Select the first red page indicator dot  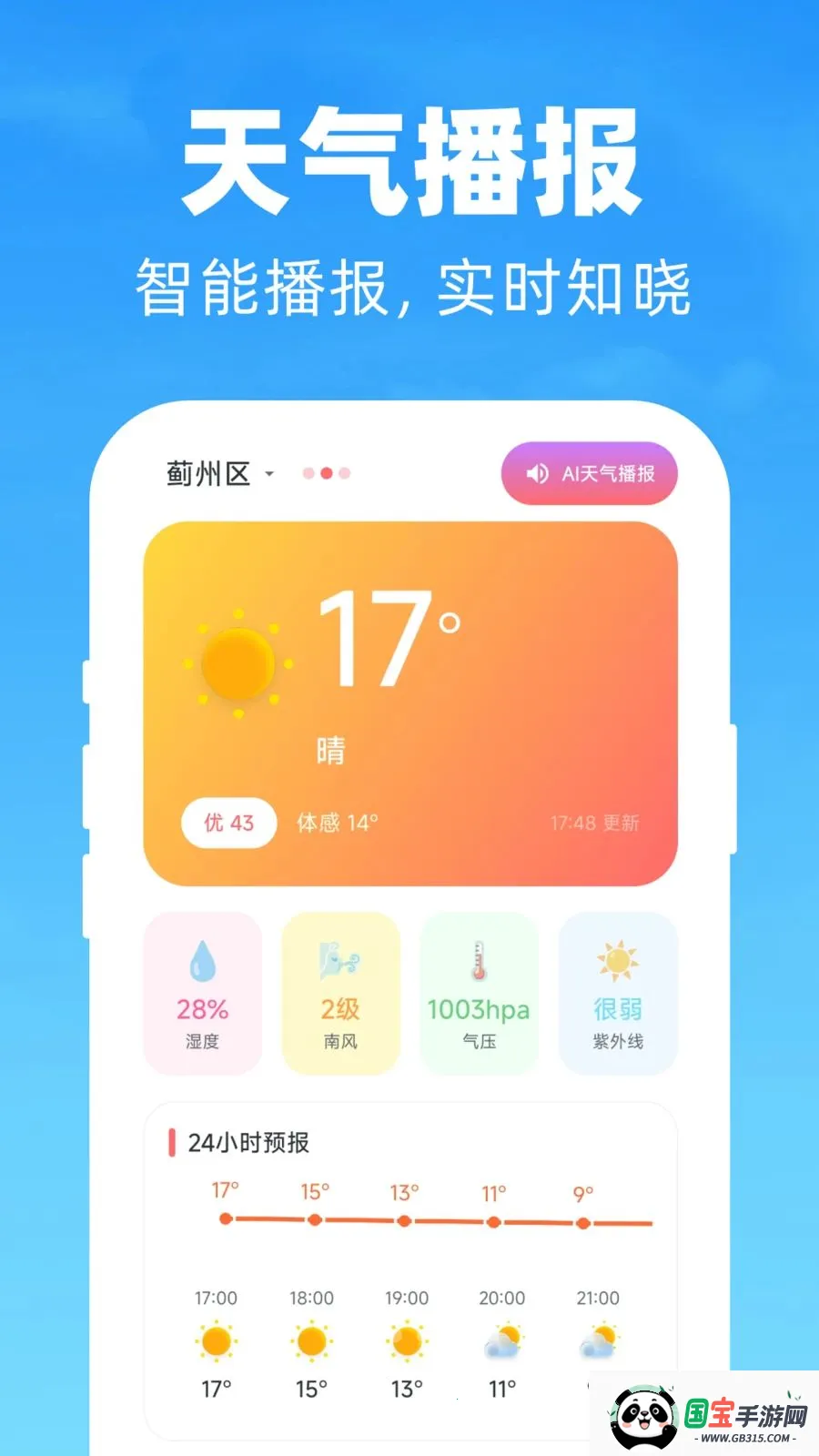pos(309,474)
